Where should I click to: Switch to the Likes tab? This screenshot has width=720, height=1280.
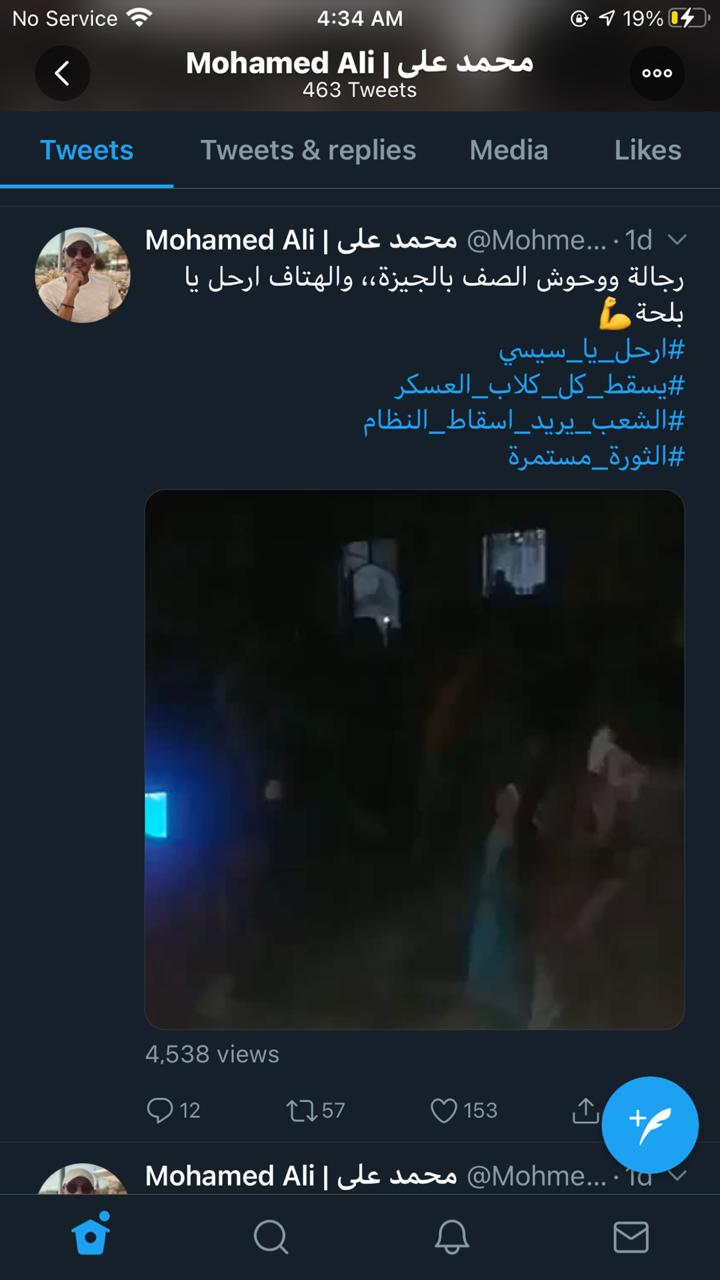pos(647,150)
